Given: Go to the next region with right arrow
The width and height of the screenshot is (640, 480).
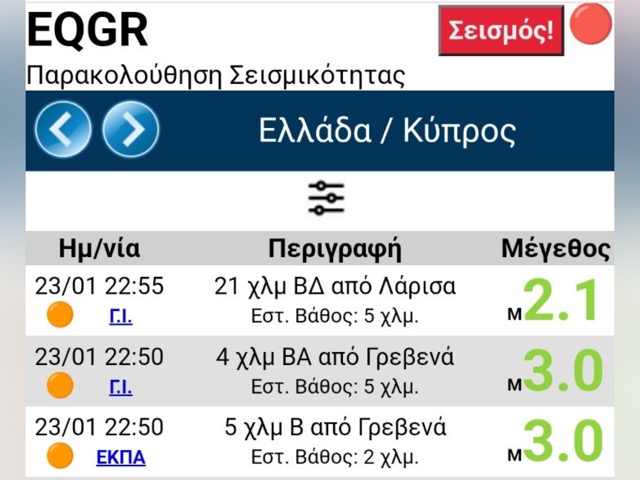Looking at the screenshot, I should pyautogui.click(x=131, y=130).
